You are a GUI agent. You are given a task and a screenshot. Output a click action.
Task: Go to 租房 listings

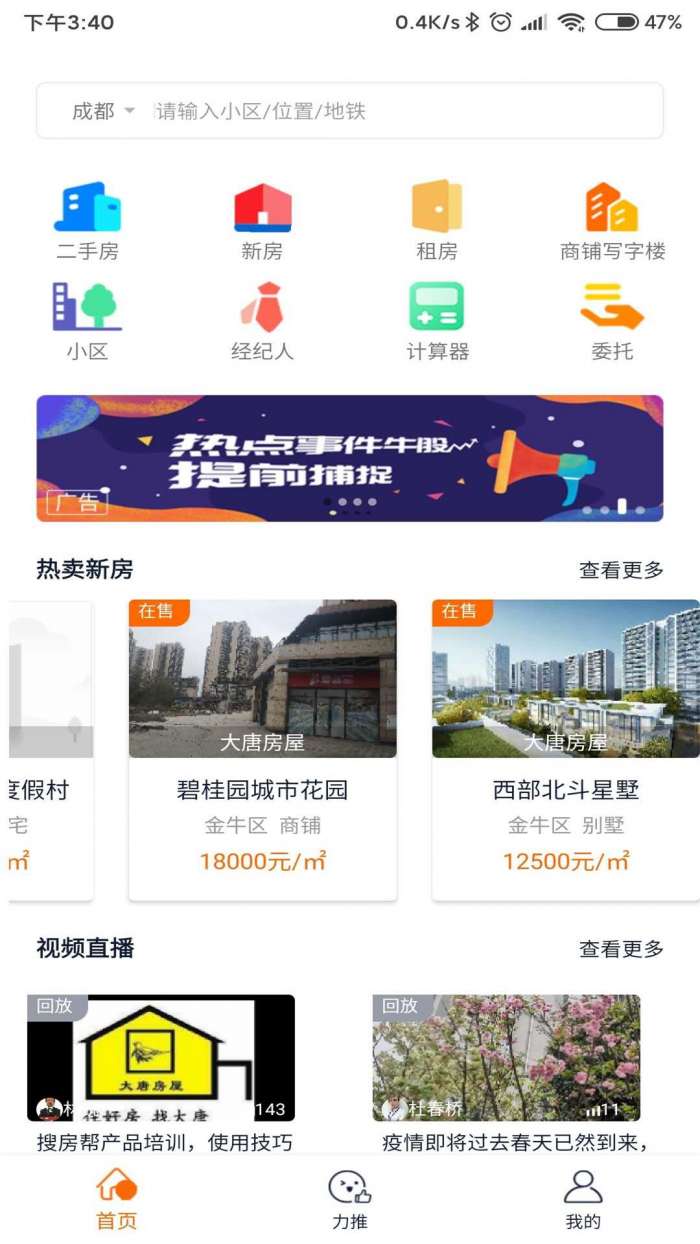coord(437,221)
